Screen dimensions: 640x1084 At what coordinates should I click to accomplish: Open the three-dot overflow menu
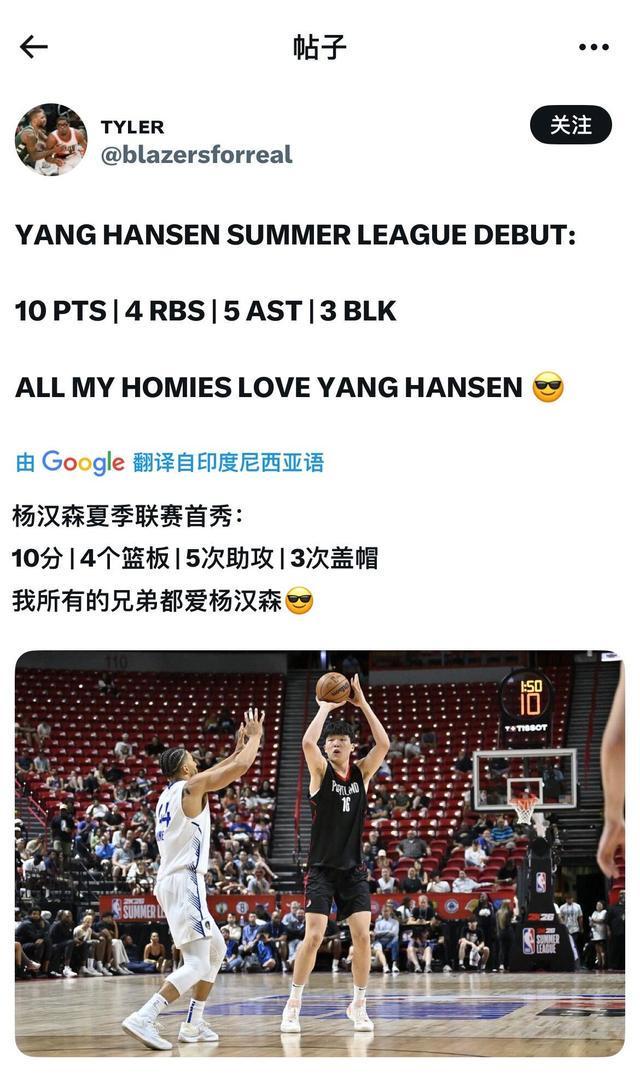pyautogui.click(x=593, y=47)
